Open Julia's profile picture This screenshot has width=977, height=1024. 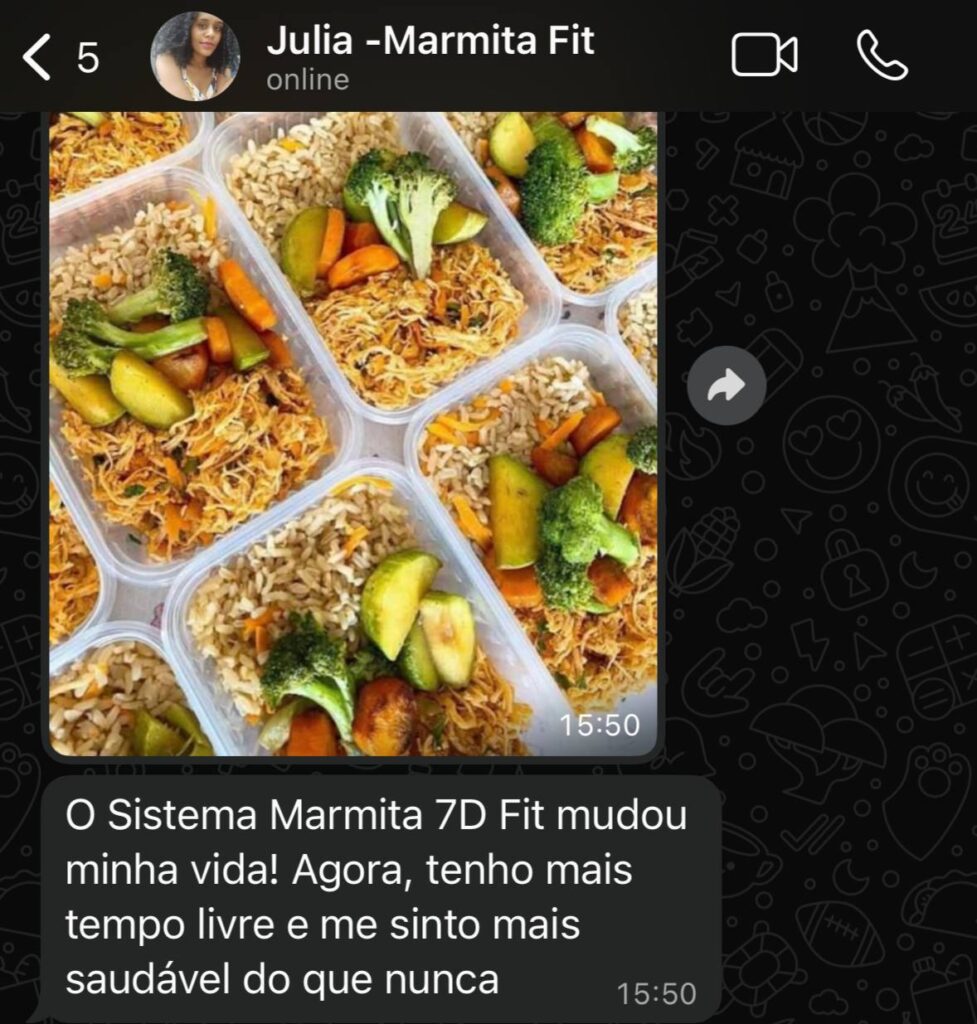(x=195, y=57)
